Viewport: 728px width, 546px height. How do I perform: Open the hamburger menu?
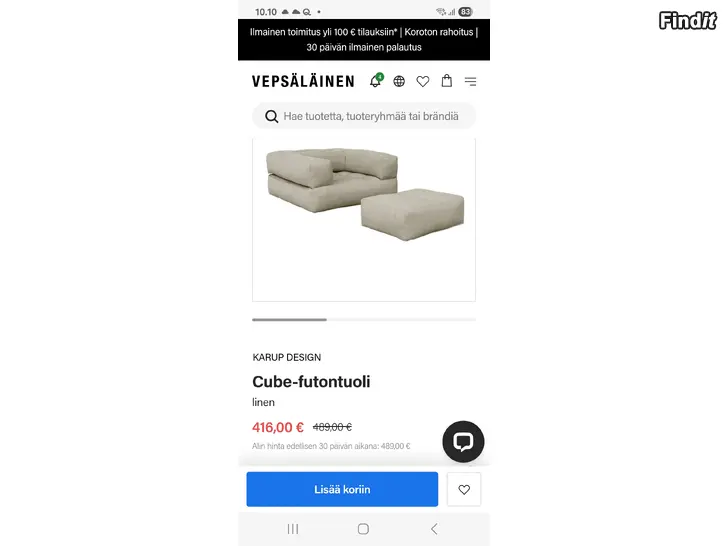pos(470,81)
